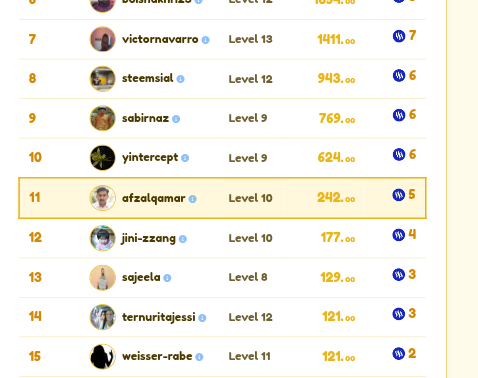
Task: Open jini-zzang's avatar
Action: 103,238
